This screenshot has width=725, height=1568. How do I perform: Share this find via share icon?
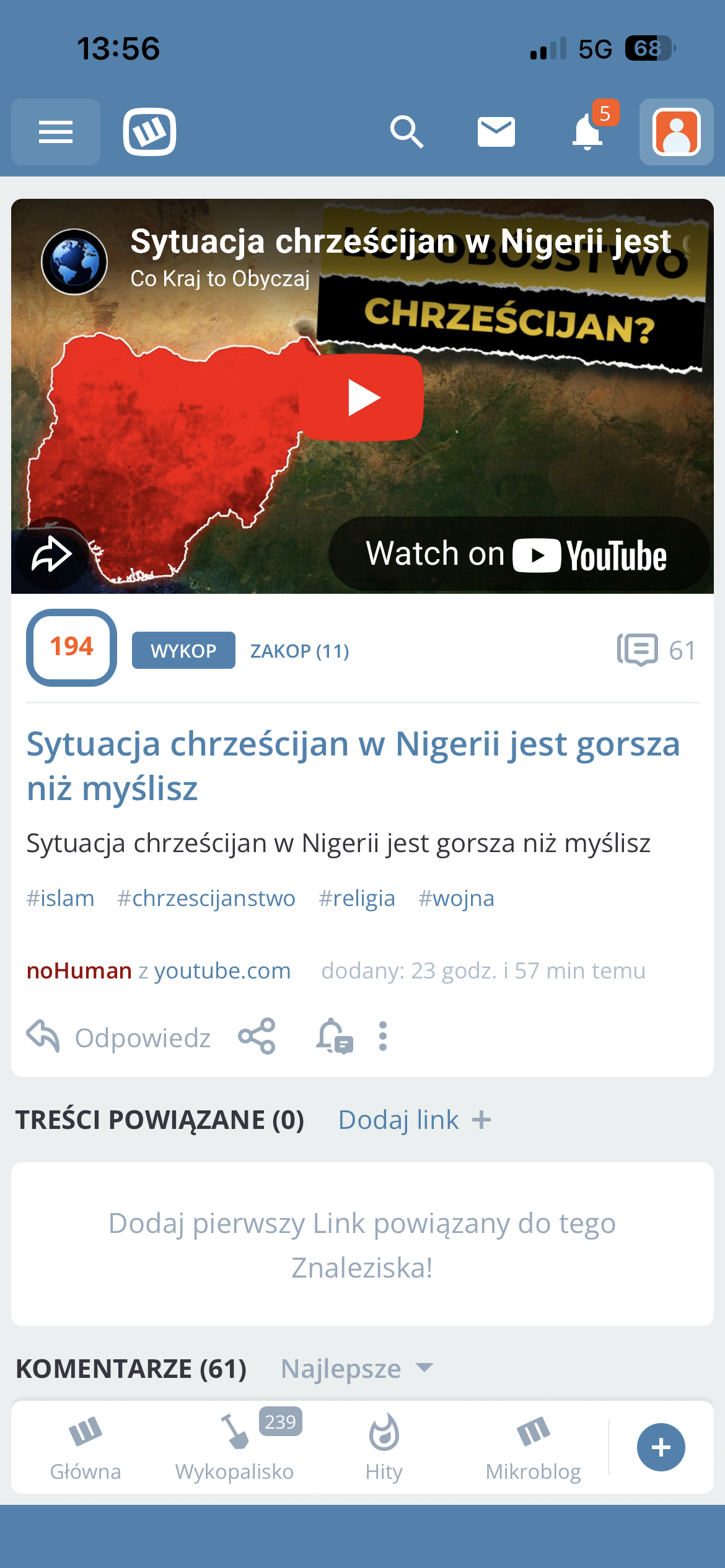coord(257,1036)
